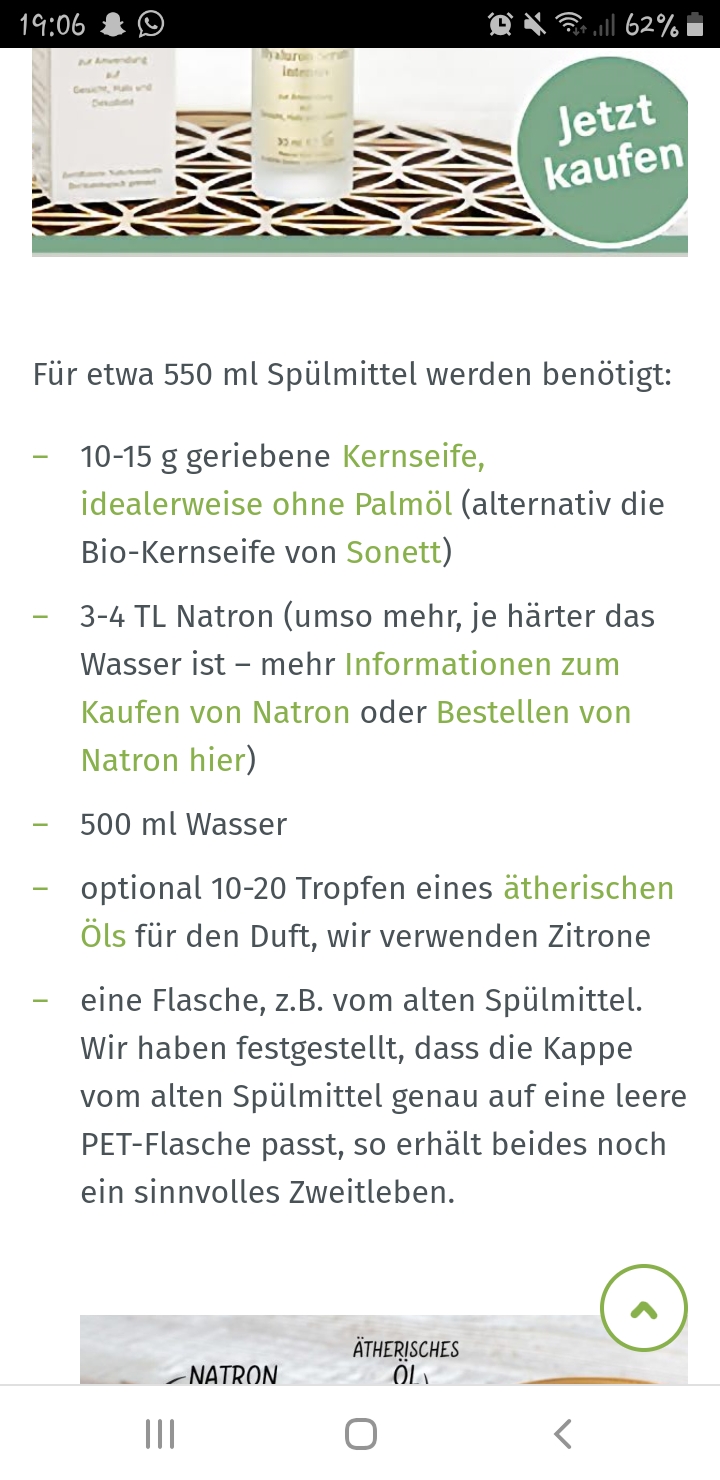
Task: Open the 'ätherischen Öls' link
Action: coord(377,912)
